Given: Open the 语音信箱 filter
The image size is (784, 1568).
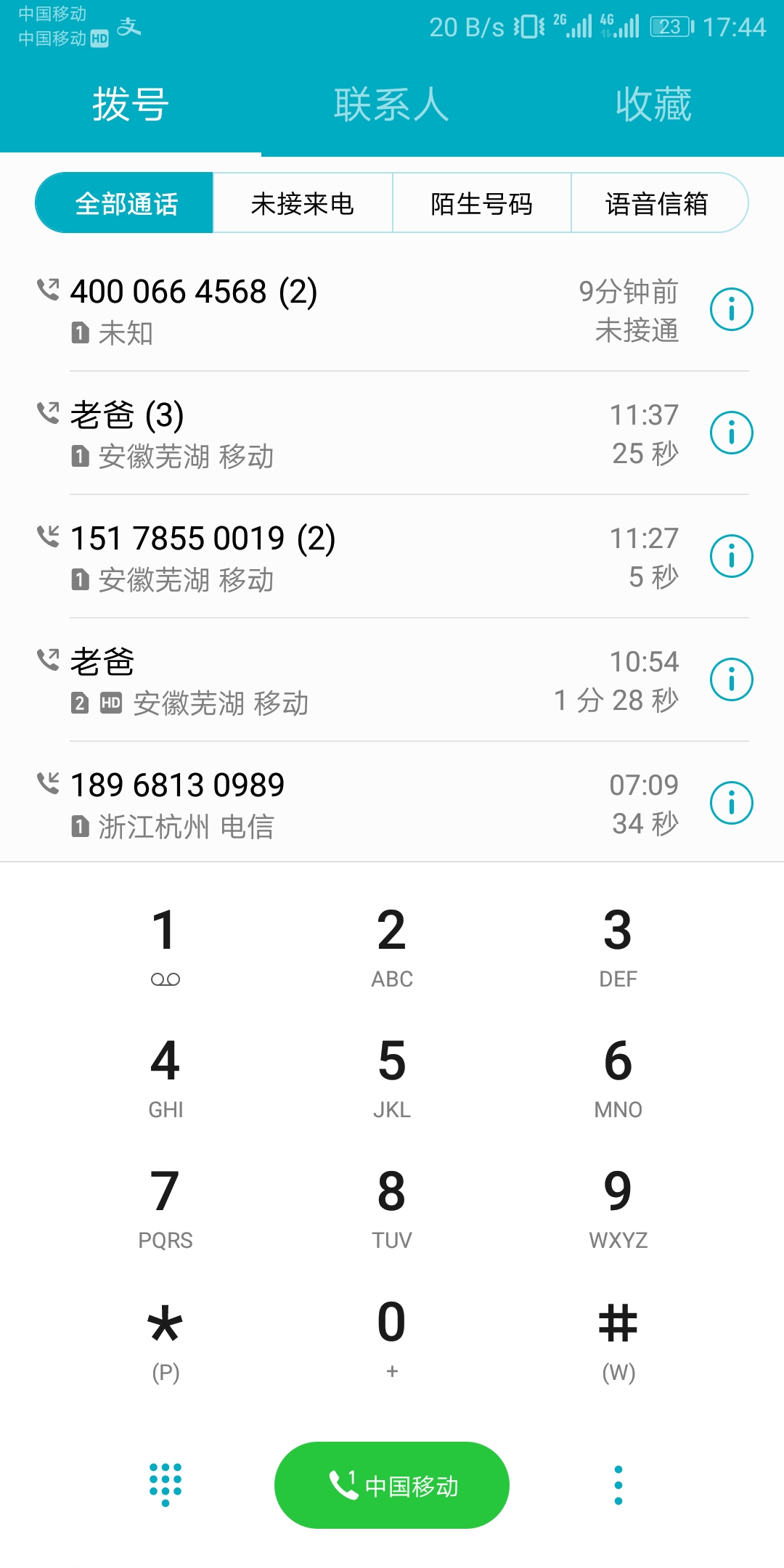Looking at the screenshot, I should 659,204.
